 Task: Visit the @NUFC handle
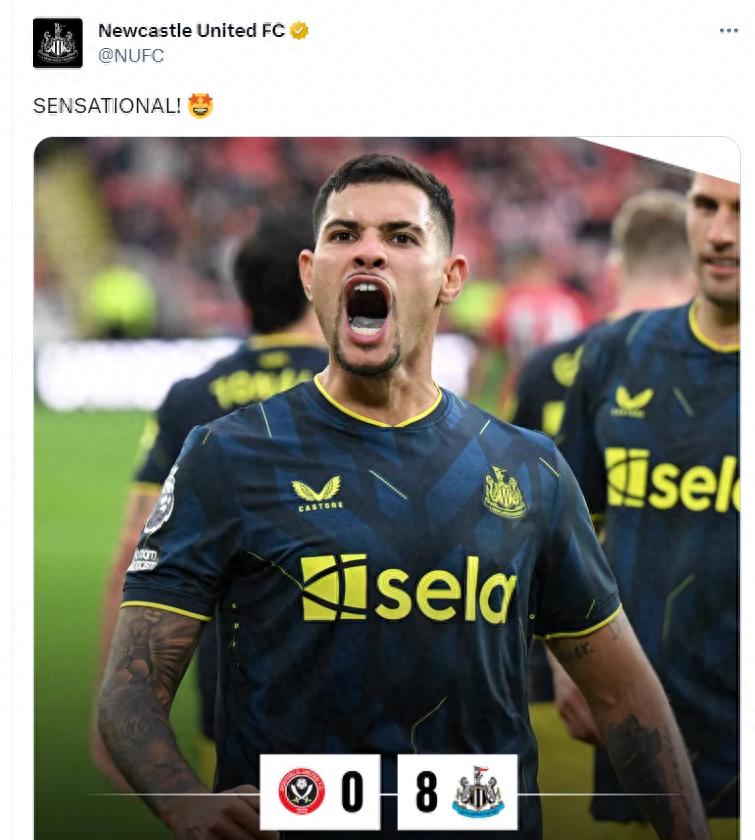[131, 56]
